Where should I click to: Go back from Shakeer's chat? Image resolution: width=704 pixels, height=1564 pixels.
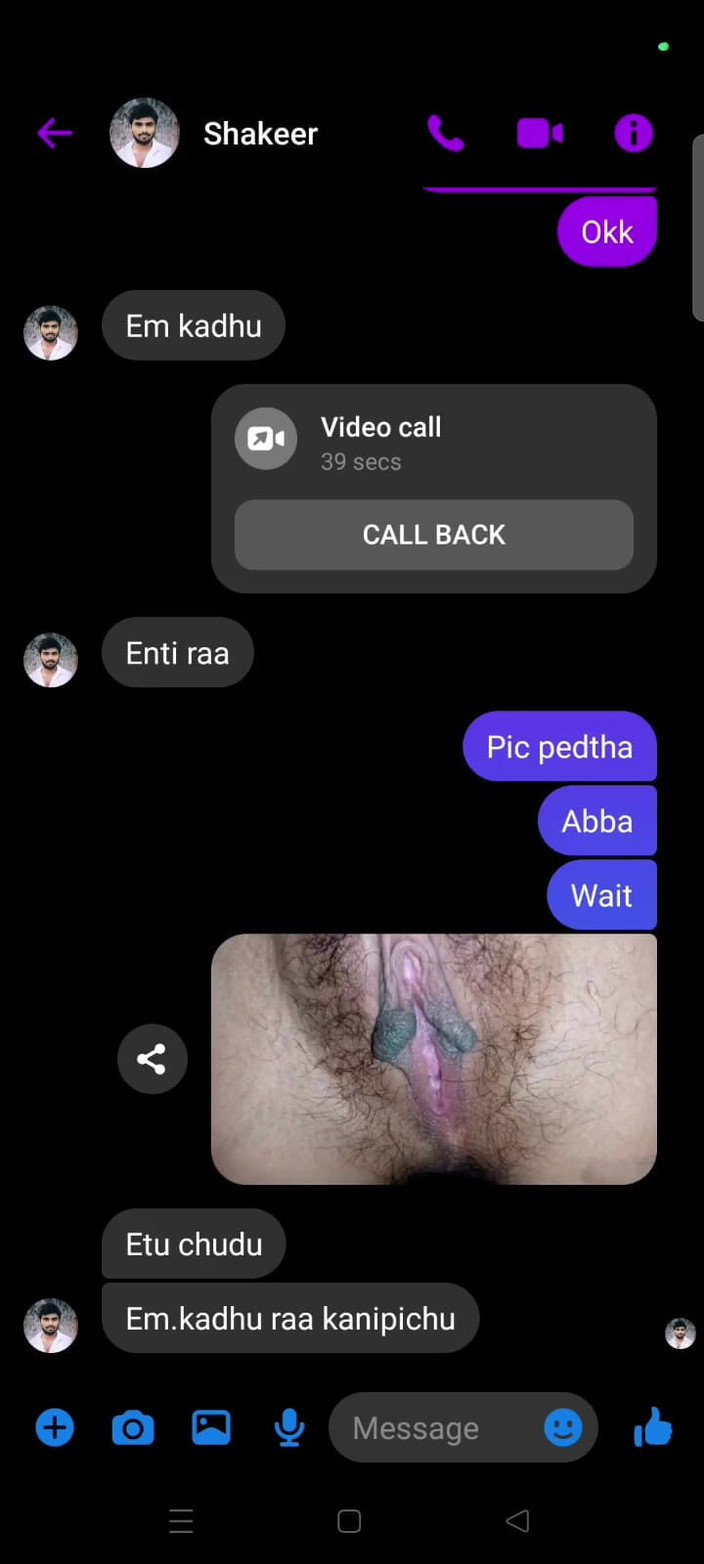tap(55, 133)
